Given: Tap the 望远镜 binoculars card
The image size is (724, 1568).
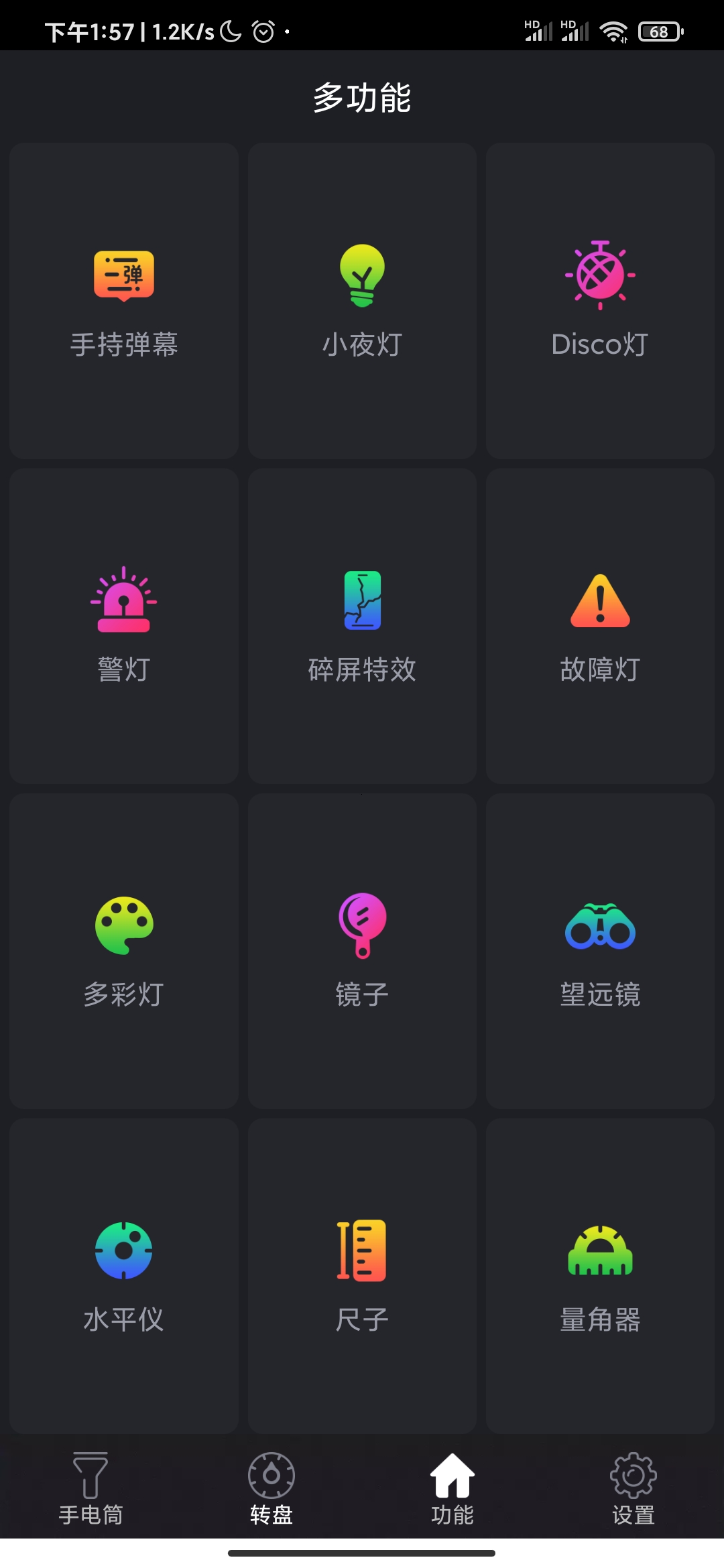Looking at the screenshot, I should click(x=600, y=951).
